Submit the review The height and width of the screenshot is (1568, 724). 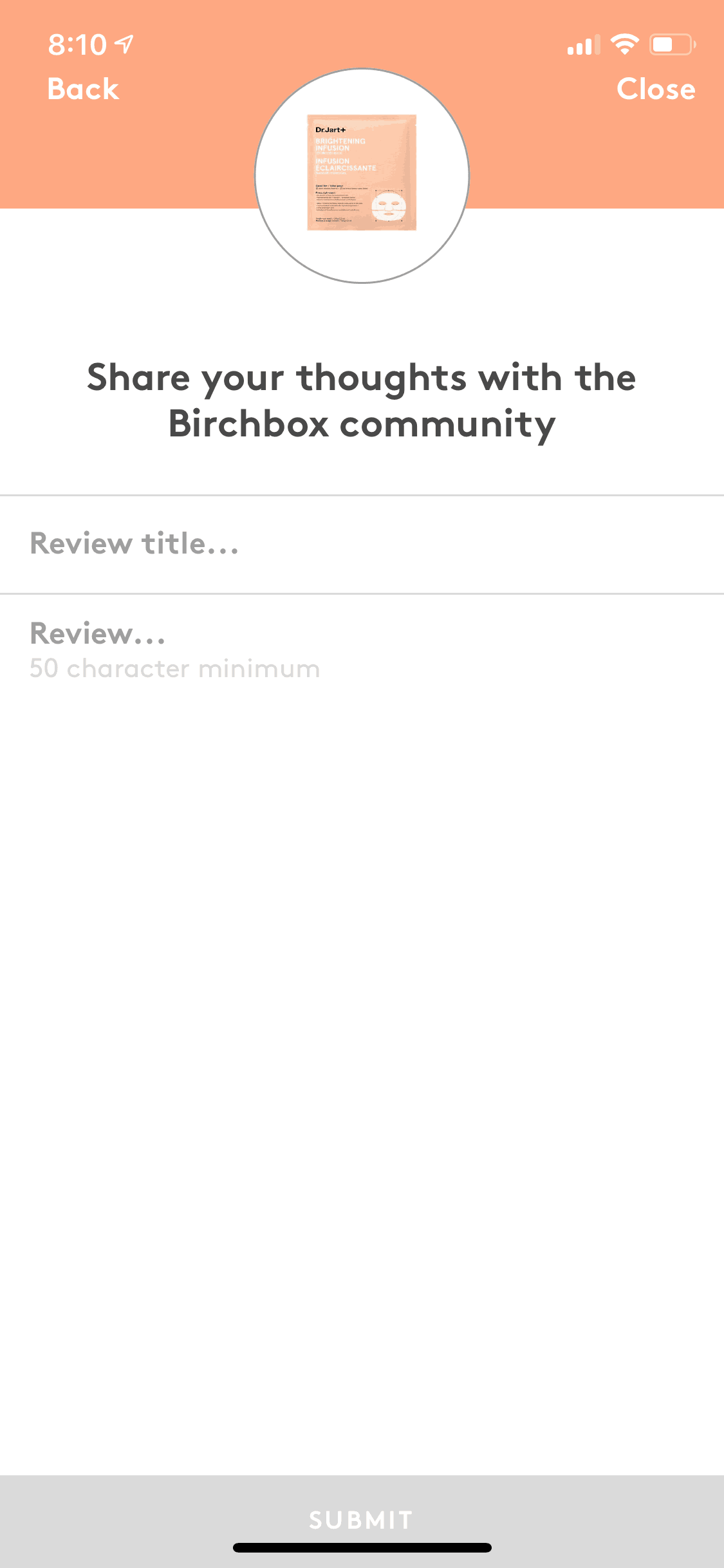(x=362, y=1519)
